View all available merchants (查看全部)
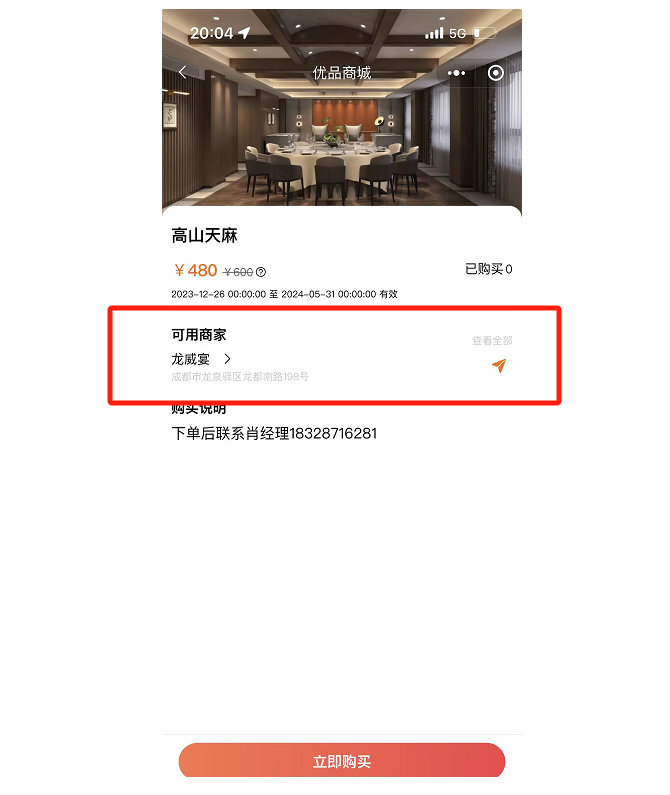 (x=492, y=341)
